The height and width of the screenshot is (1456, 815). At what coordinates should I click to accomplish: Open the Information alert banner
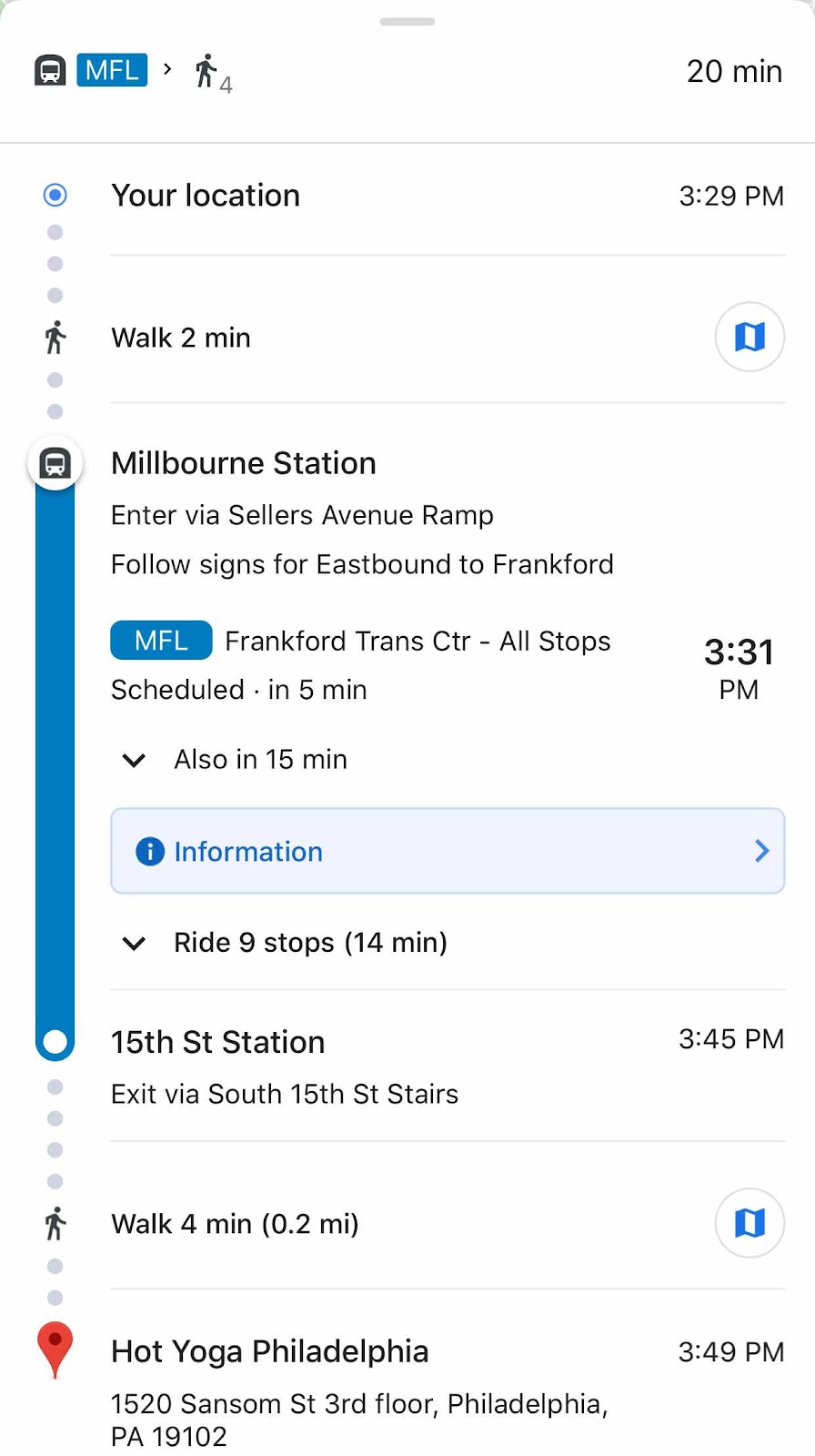pyautogui.click(x=448, y=851)
